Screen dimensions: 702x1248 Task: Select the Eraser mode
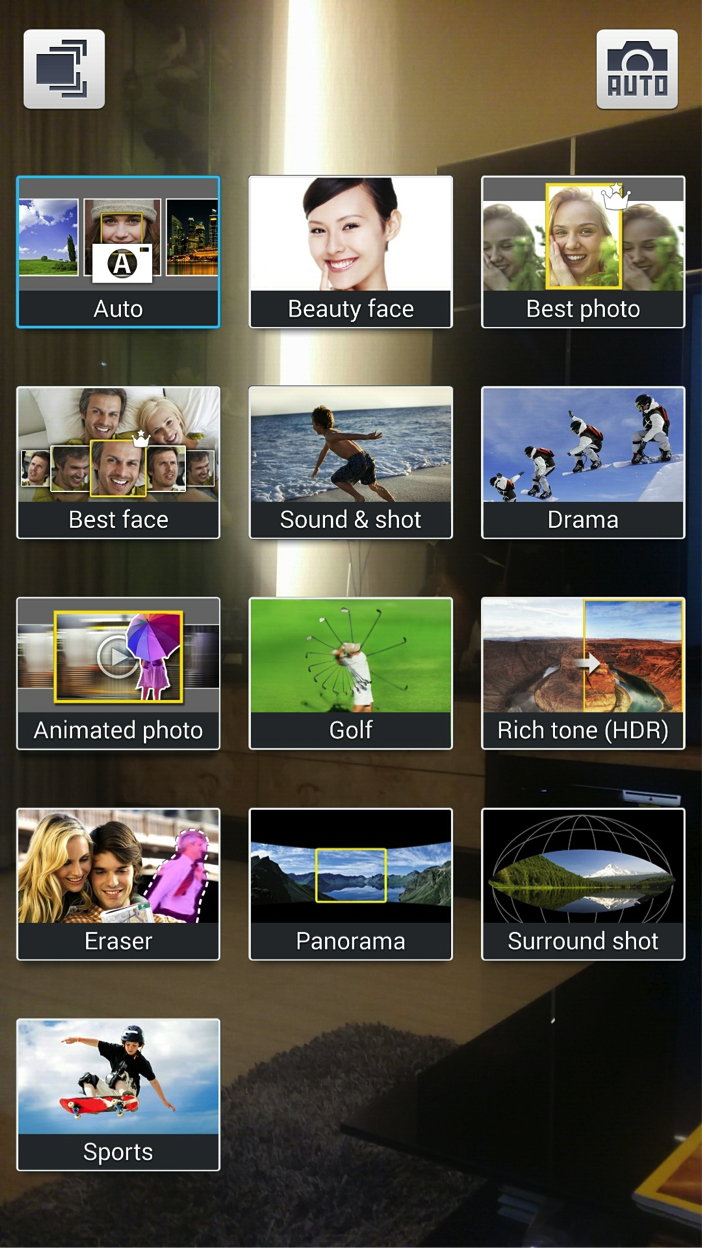[x=118, y=884]
